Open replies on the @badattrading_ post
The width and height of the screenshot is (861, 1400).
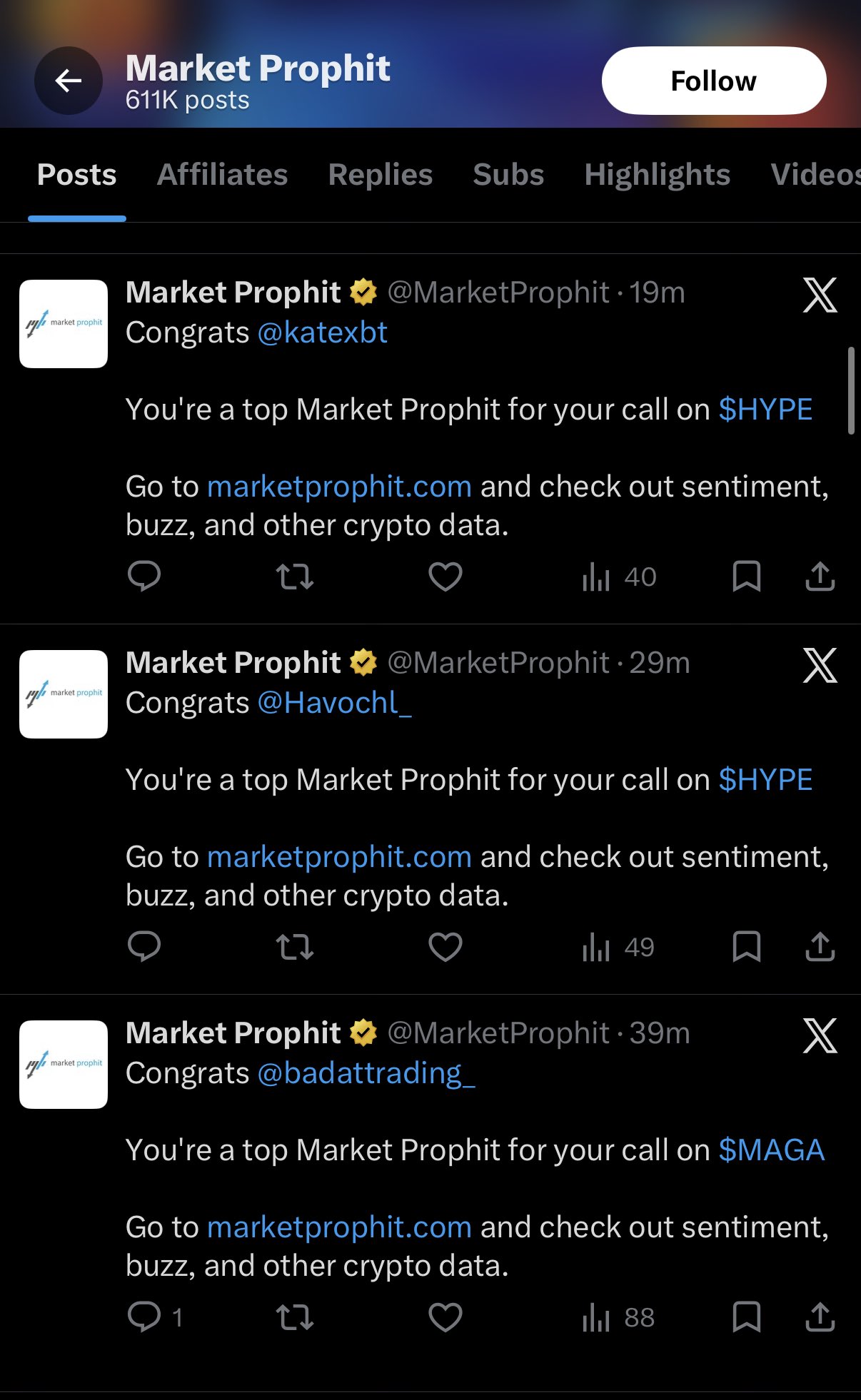tap(144, 1317)
